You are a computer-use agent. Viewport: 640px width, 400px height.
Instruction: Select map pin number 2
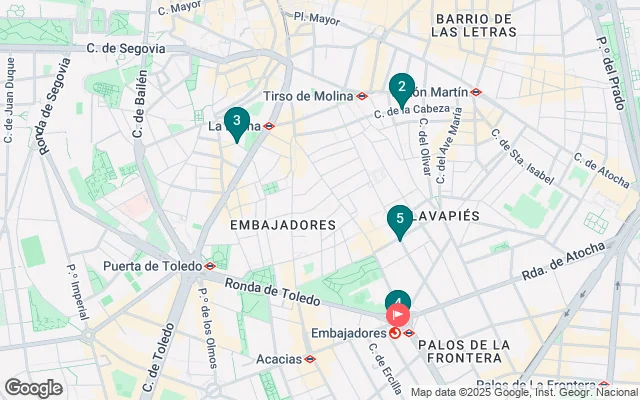[401, 88]
